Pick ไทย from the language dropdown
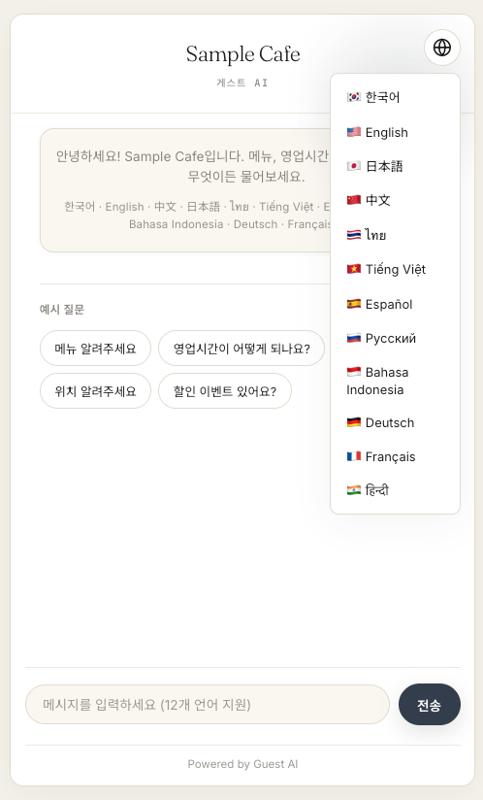483x800 pixels. (x=395, y=235)
